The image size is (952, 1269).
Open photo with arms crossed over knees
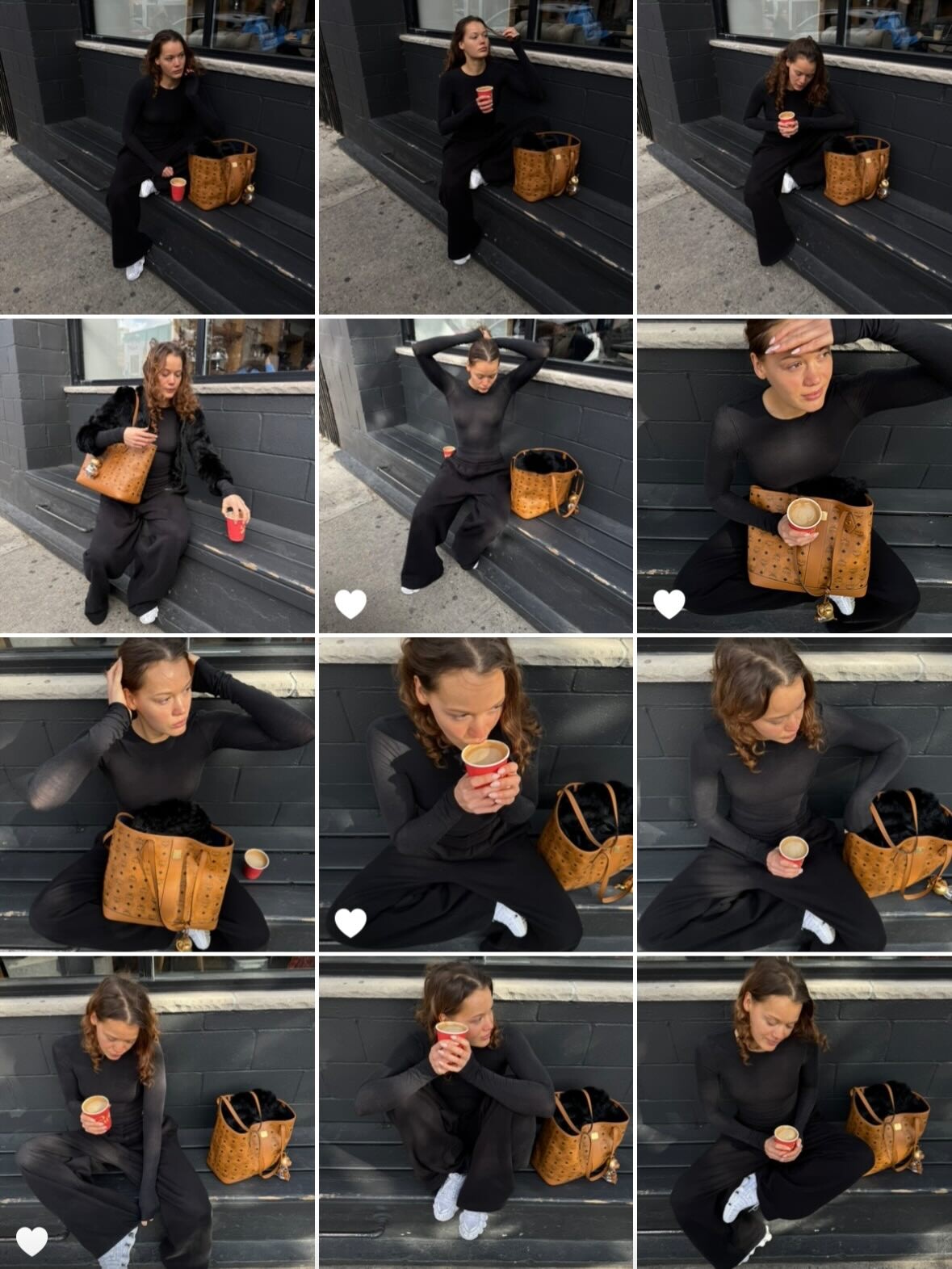click(476, 1111)
